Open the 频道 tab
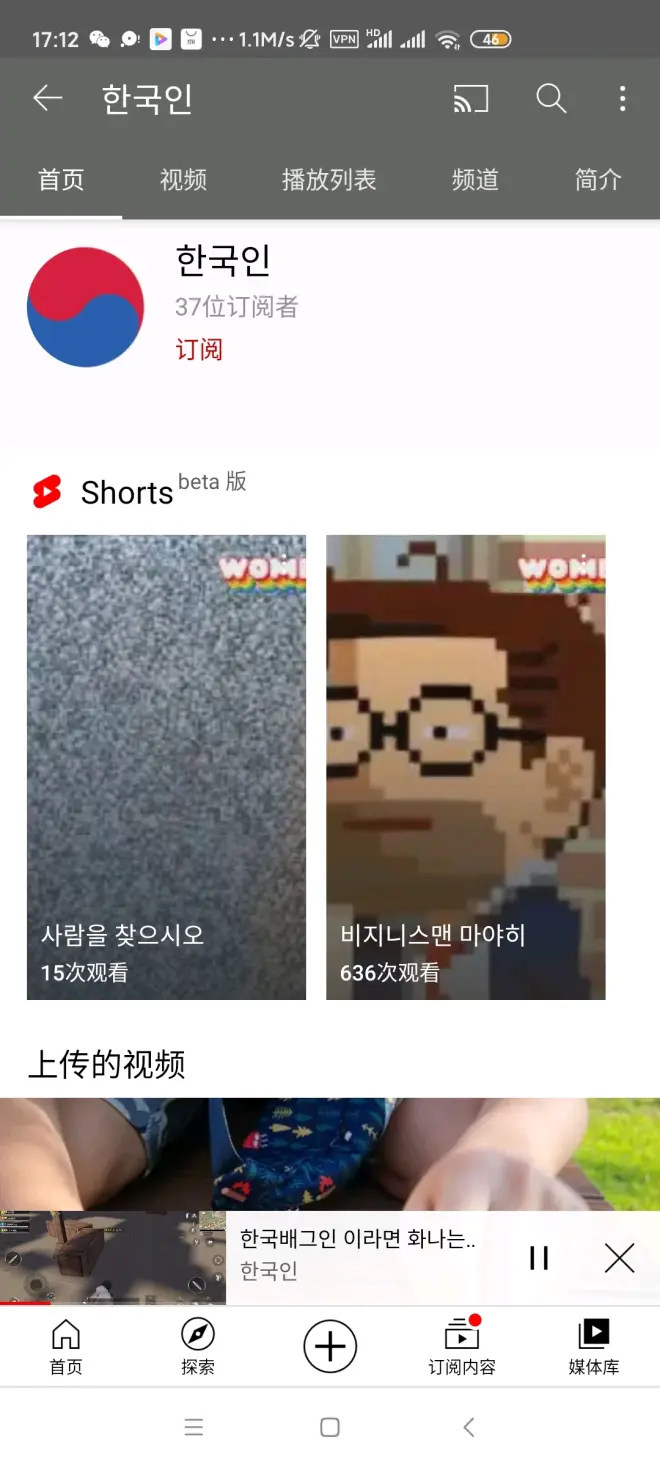Image resolution: width=660 pixels, height=1467 pixels. tap(475, 180)
